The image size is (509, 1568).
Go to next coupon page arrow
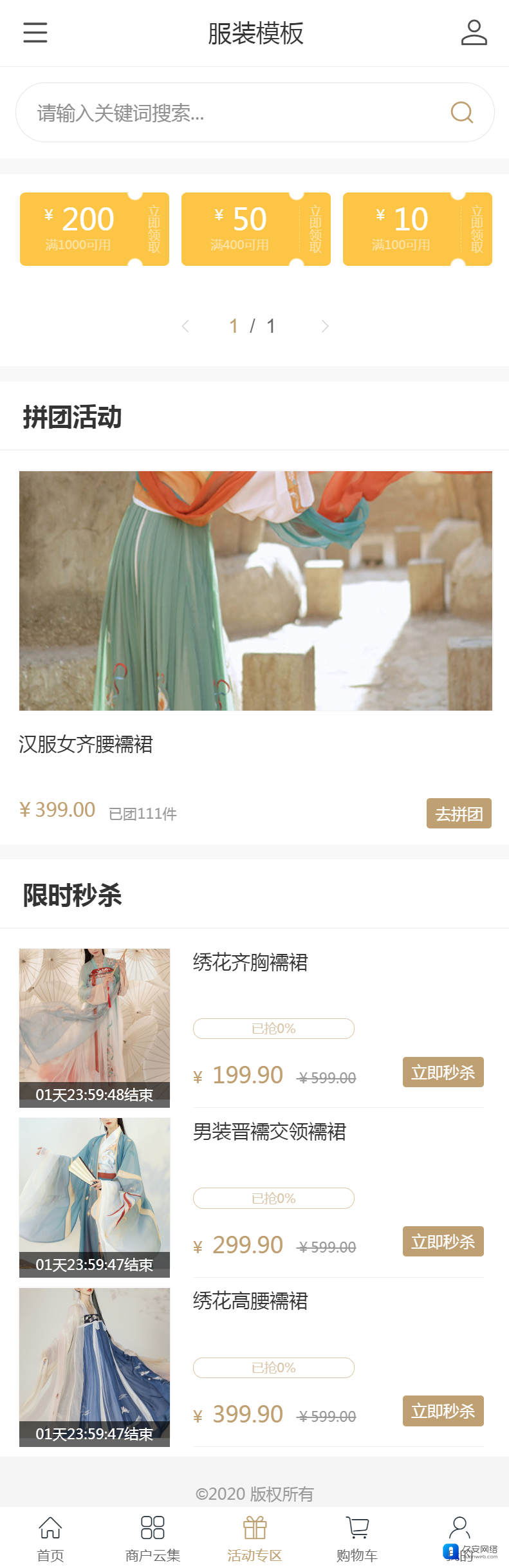(x=325, y=326)
